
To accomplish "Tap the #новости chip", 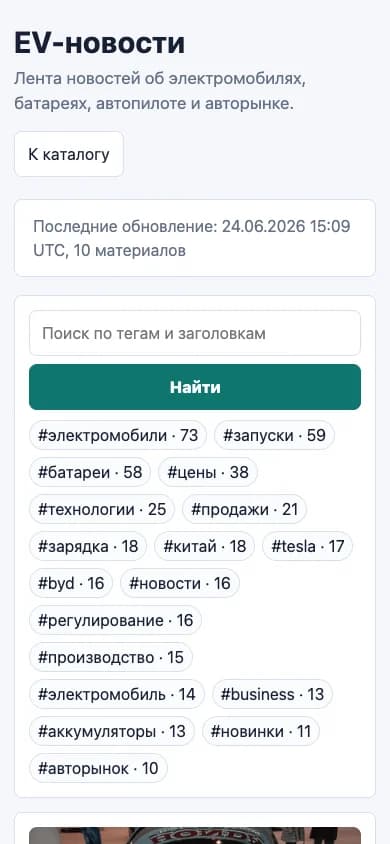I will tap(180, 583).
